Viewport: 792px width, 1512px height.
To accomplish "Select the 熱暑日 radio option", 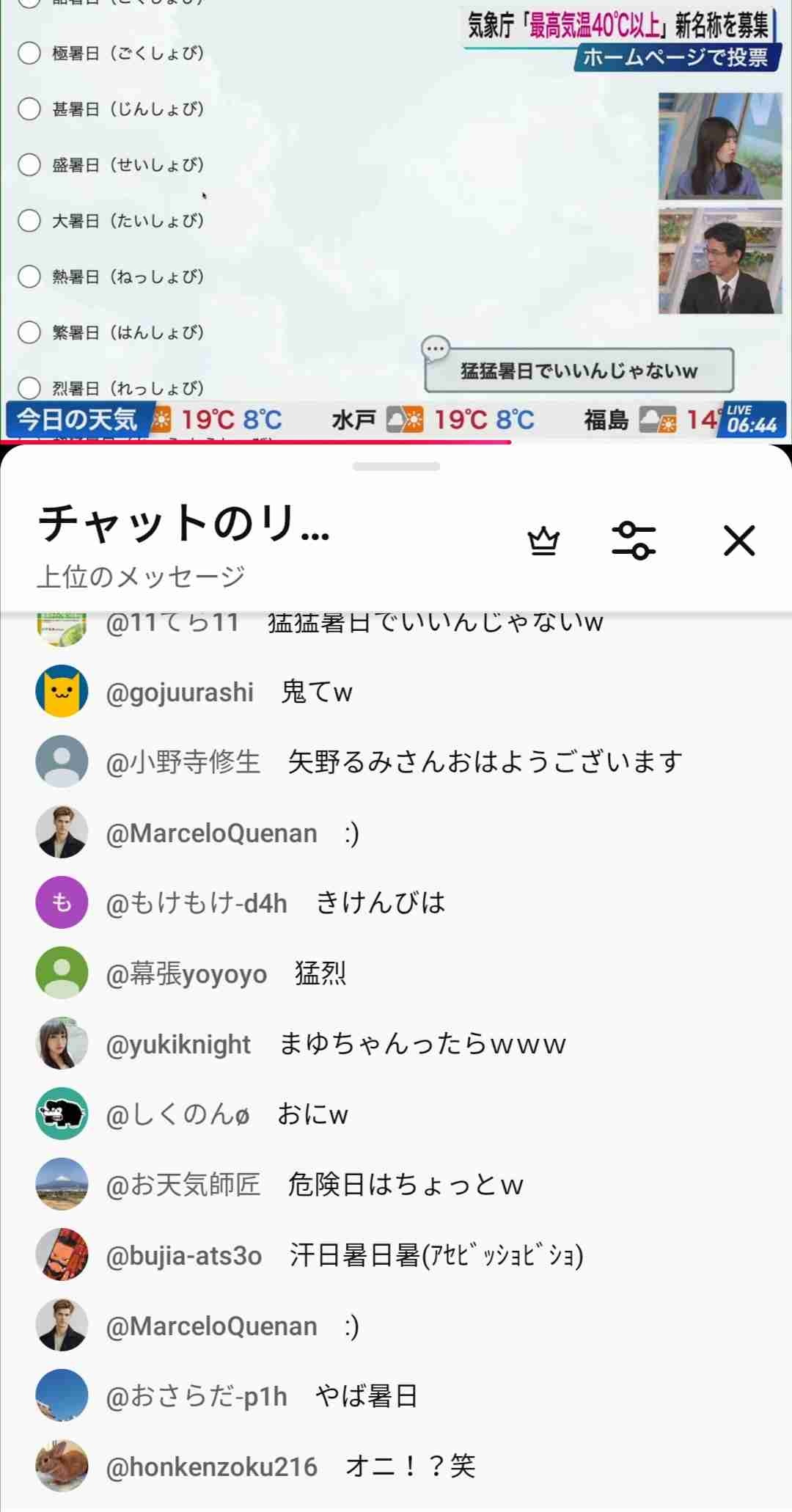I will coord(29,277).
